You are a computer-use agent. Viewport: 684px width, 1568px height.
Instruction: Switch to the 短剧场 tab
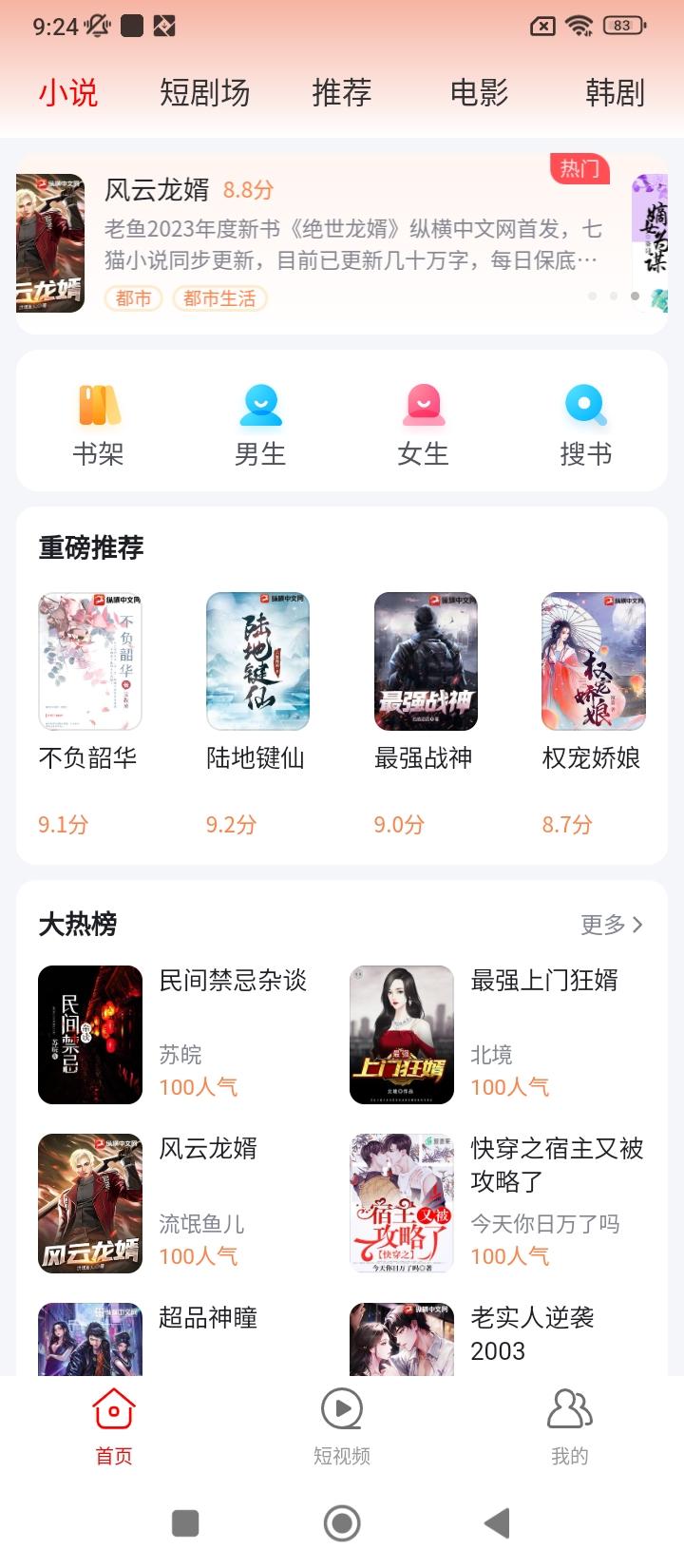(204, 92)
